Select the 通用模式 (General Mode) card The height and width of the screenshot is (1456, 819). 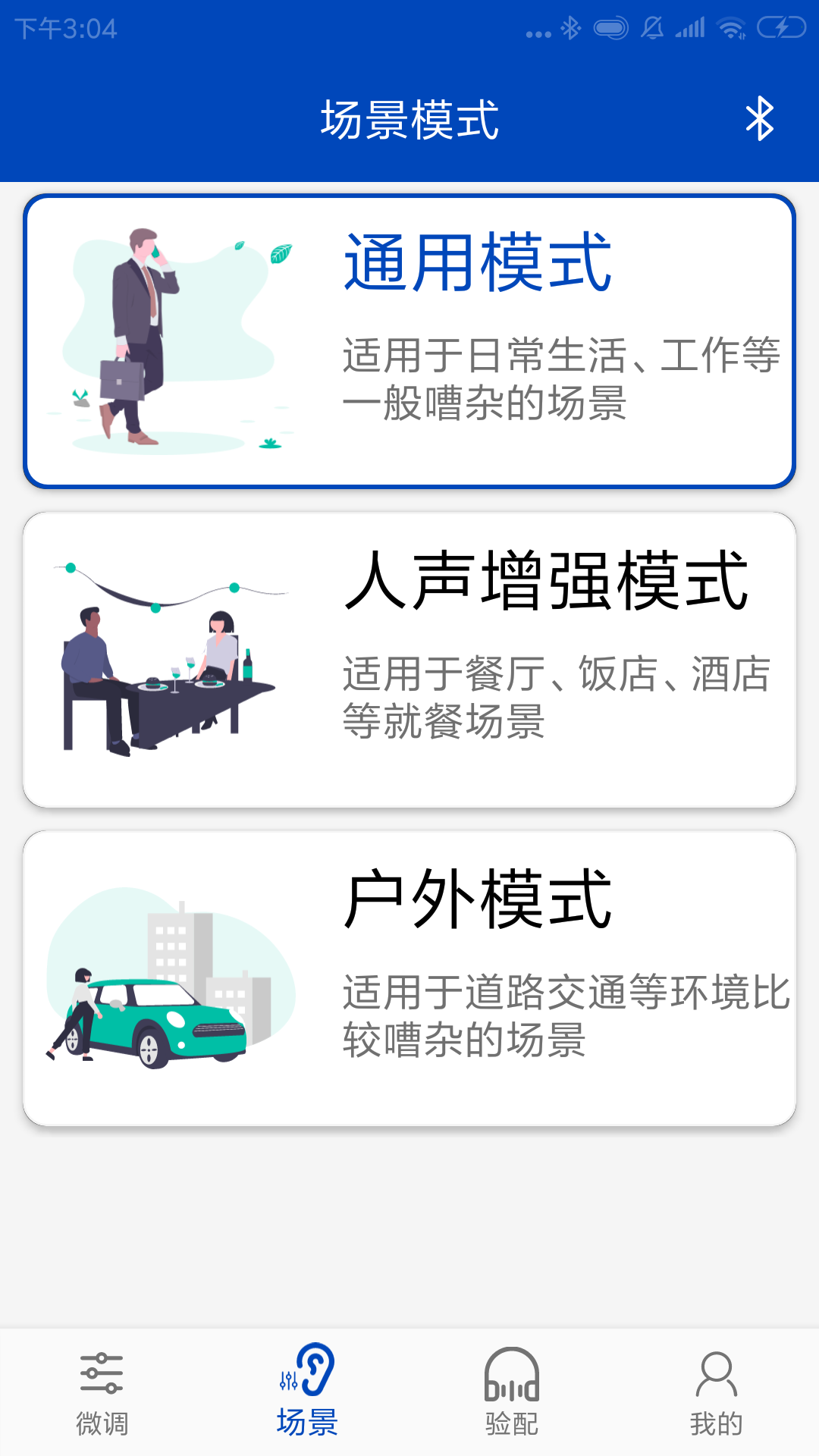[x=409, y=339]
